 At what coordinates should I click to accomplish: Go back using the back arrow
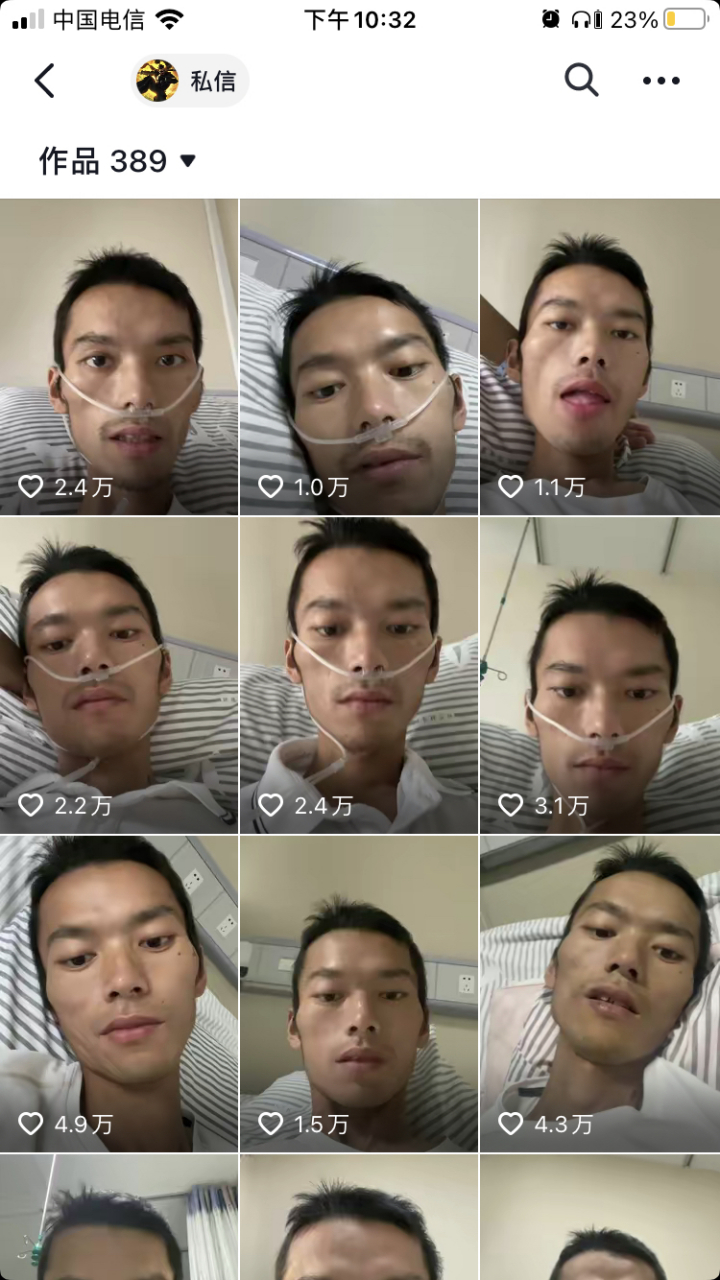[x=44, y=80]
